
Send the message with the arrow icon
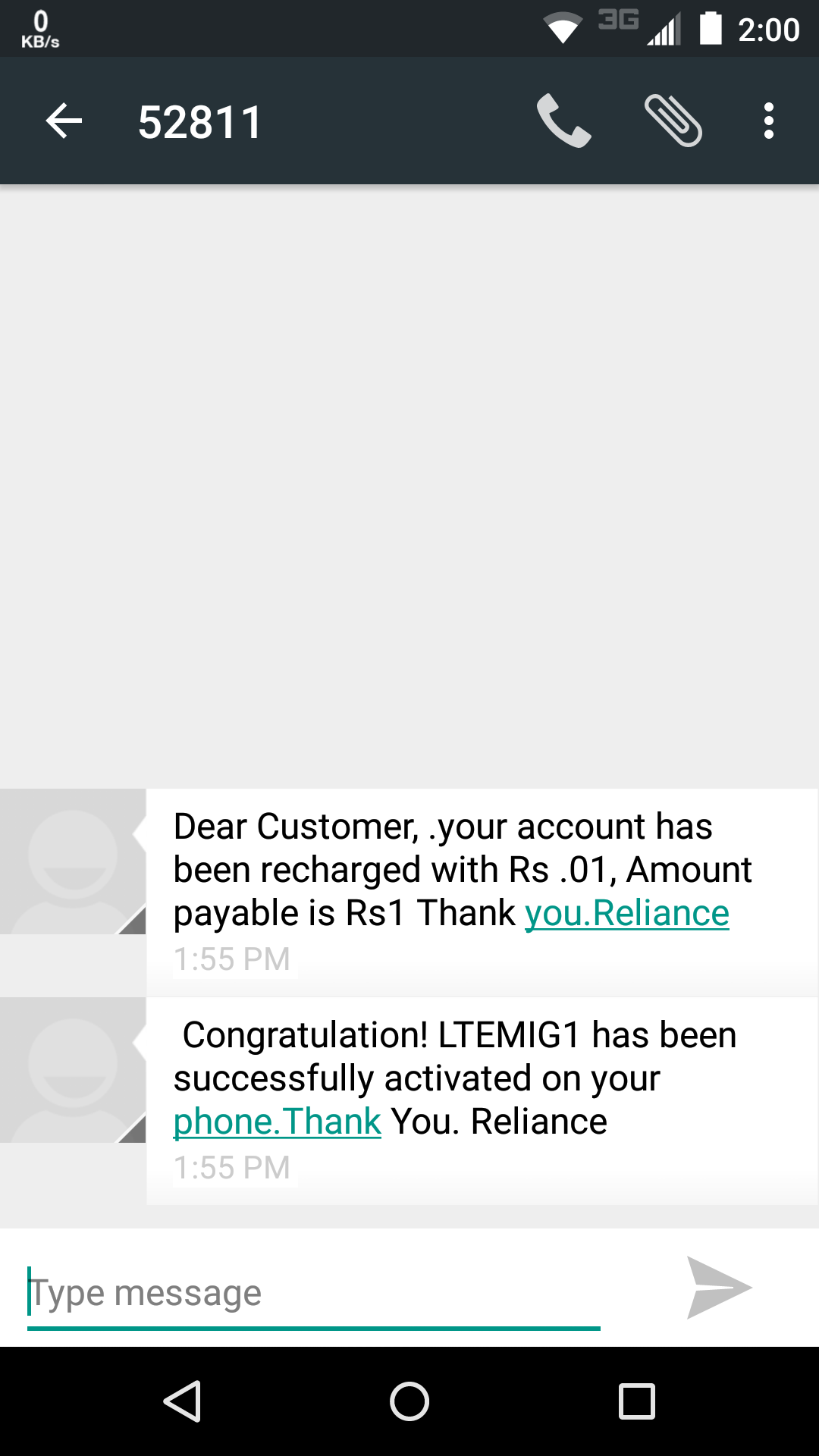click(x=717, y=1288)
